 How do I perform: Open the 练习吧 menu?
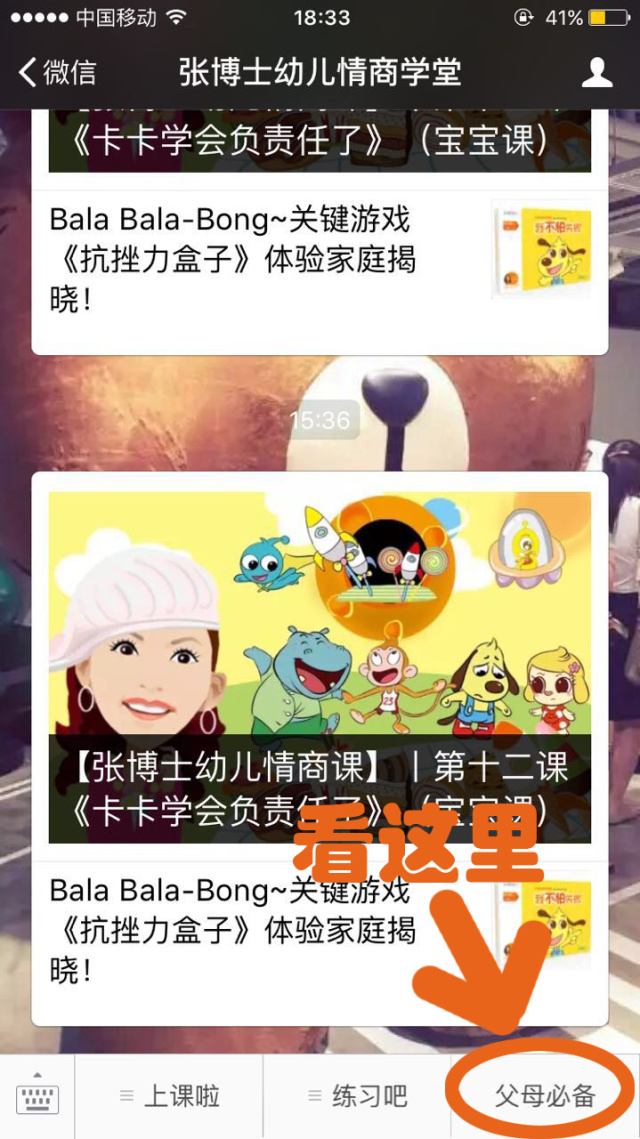coord(358,1096)
